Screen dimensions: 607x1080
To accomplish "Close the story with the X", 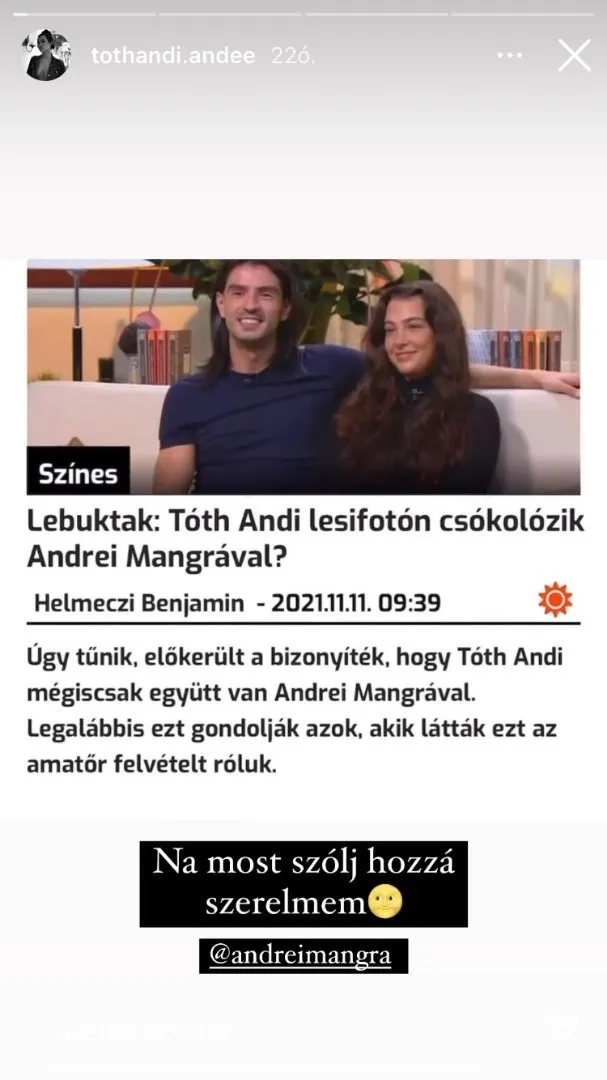I will (574, 55).
